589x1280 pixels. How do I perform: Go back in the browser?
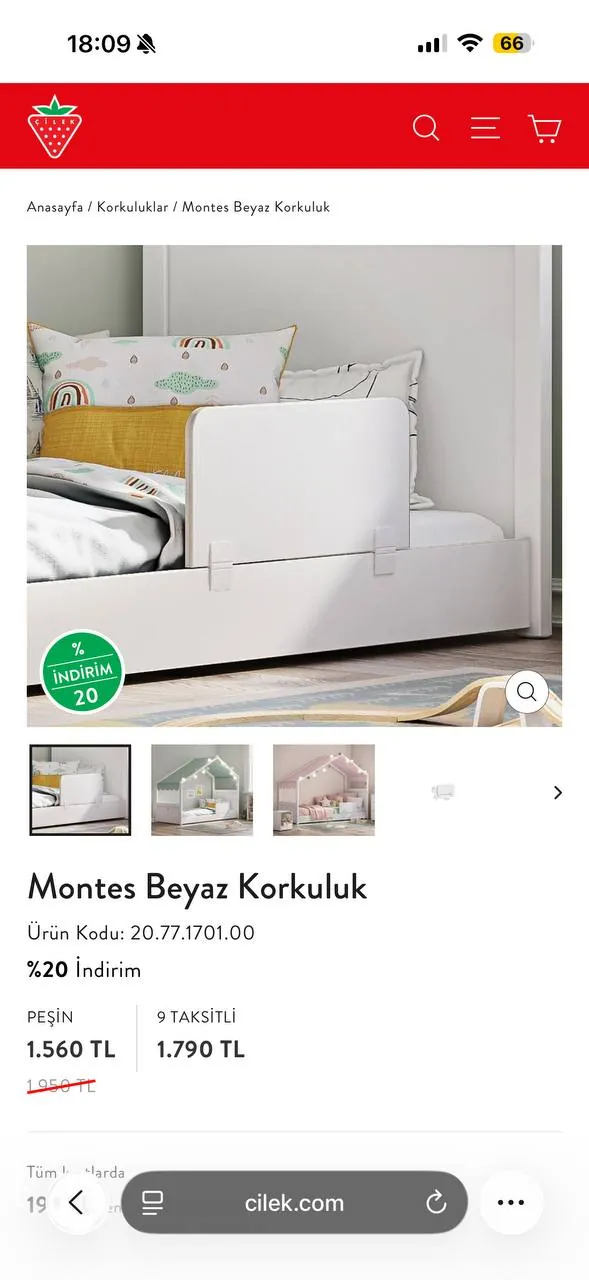[x=78, y=1203]
